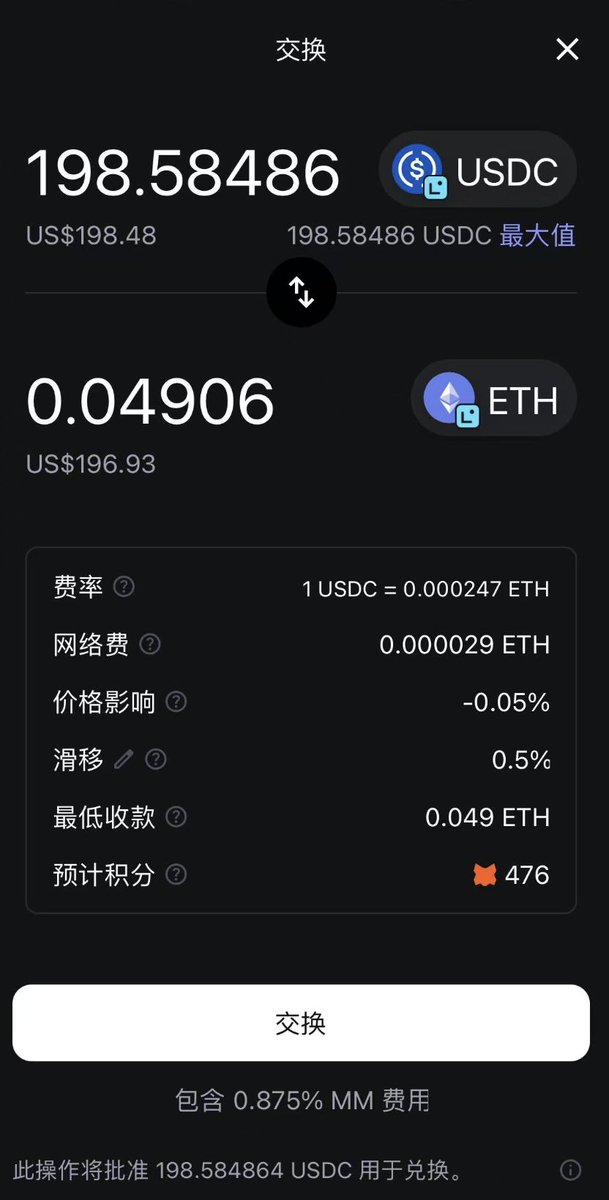
Task: Show help for 价格影响
Action: tap(175, 702)
